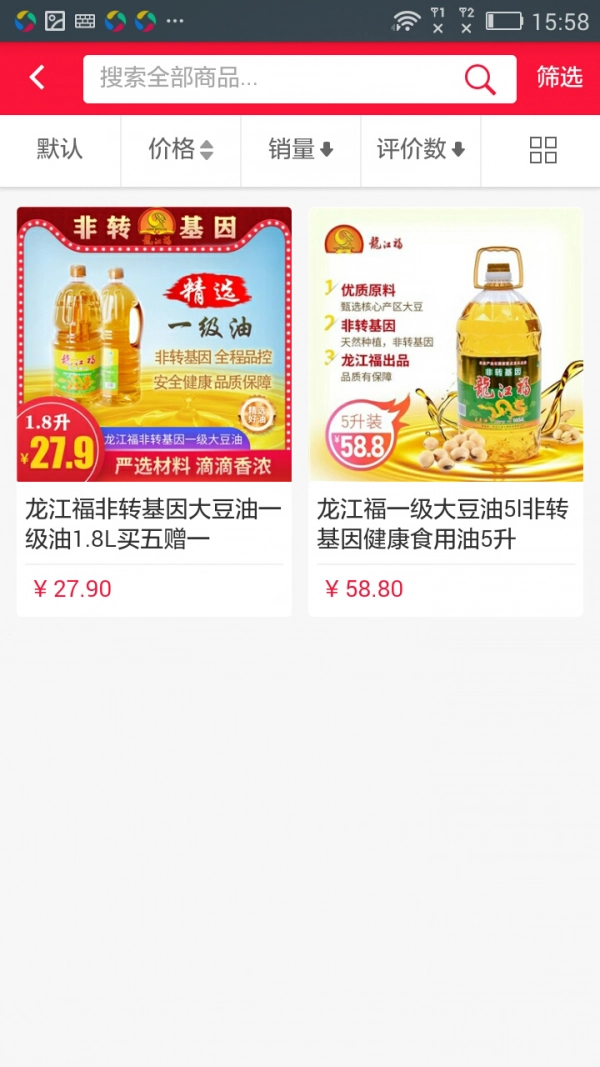The height and width of the screenshot is (1067, 600).
Task: Sort products by 价格
Action: pos(181,150)
